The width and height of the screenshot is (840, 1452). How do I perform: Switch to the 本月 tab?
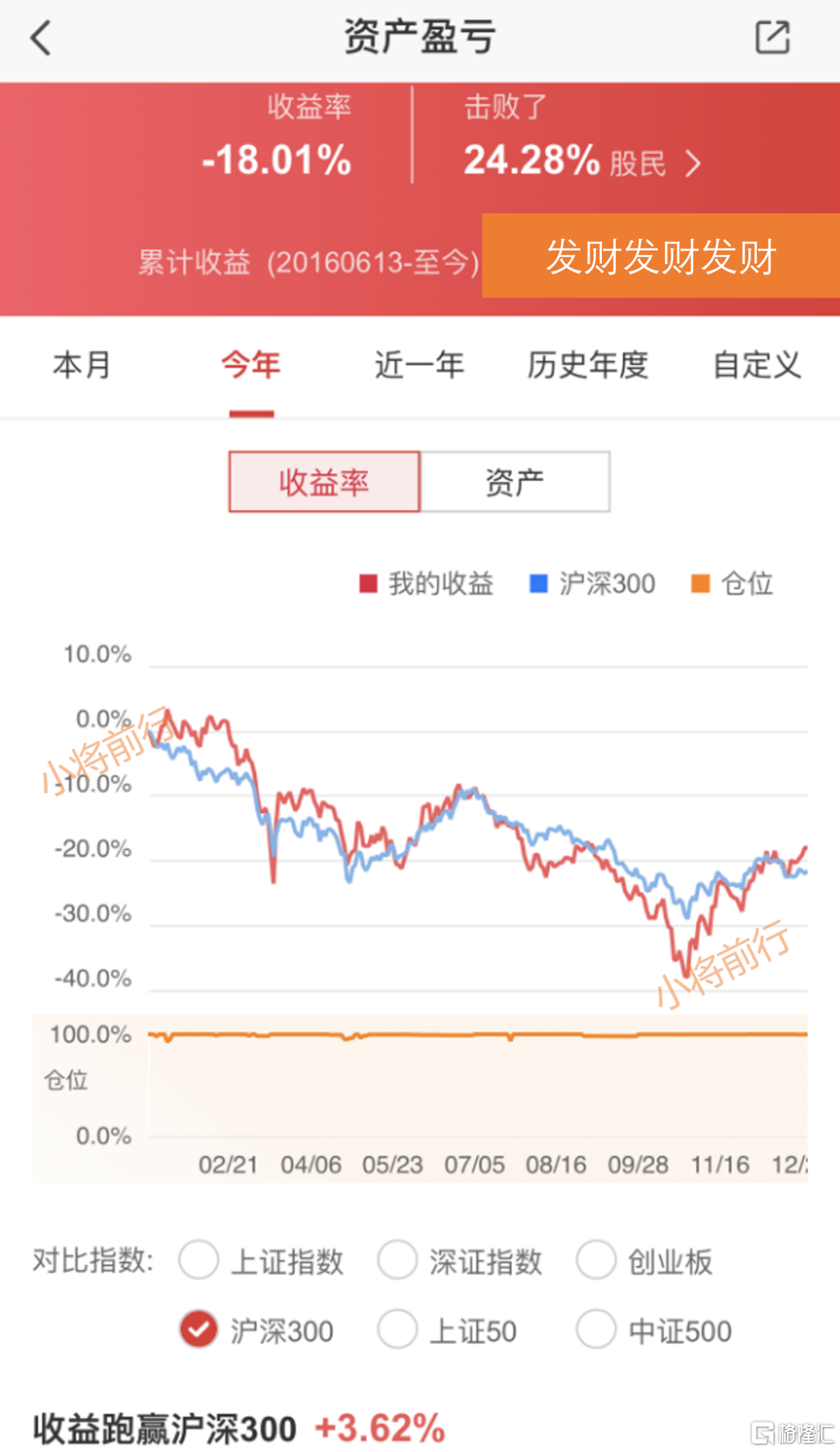pyautogui.click(x=82, y=365)
